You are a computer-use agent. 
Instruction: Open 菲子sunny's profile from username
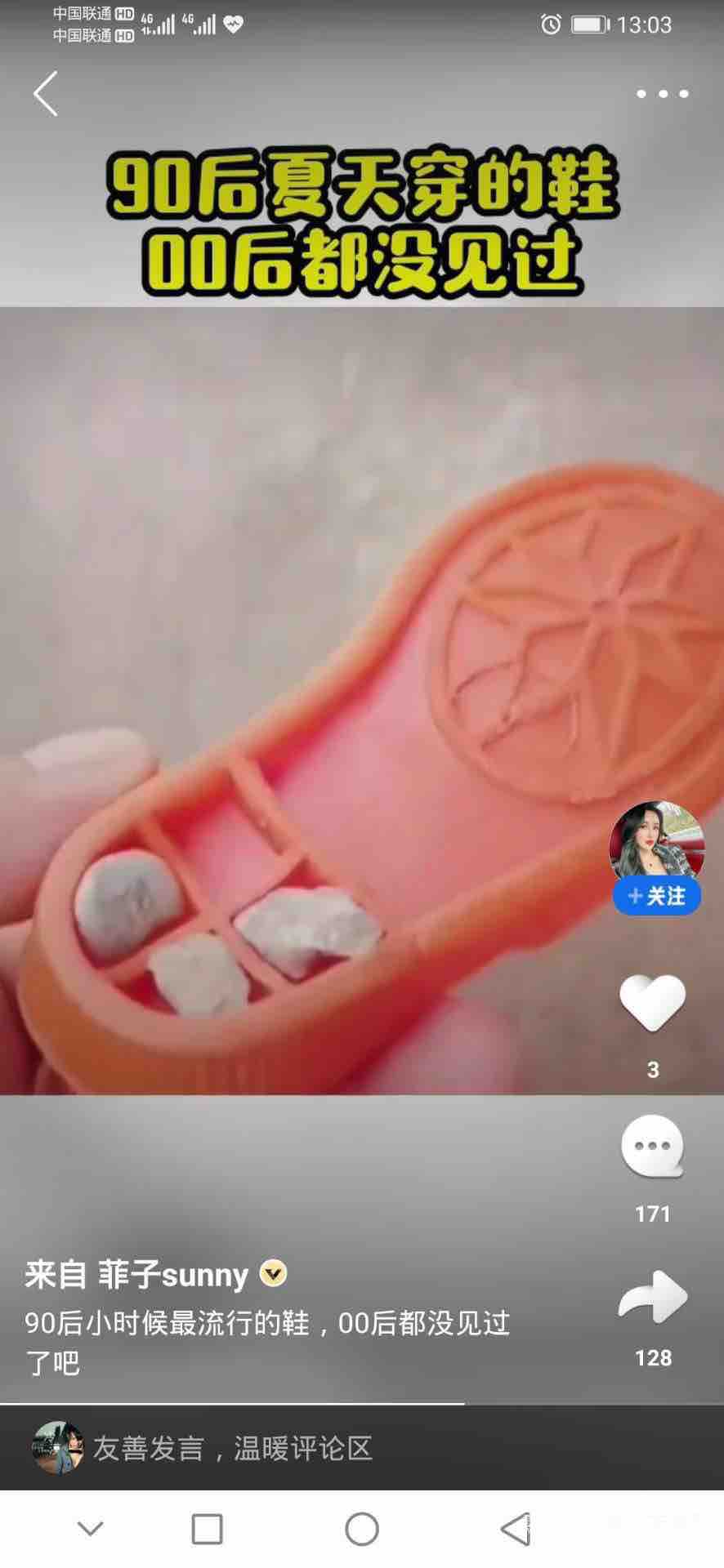172,1275
